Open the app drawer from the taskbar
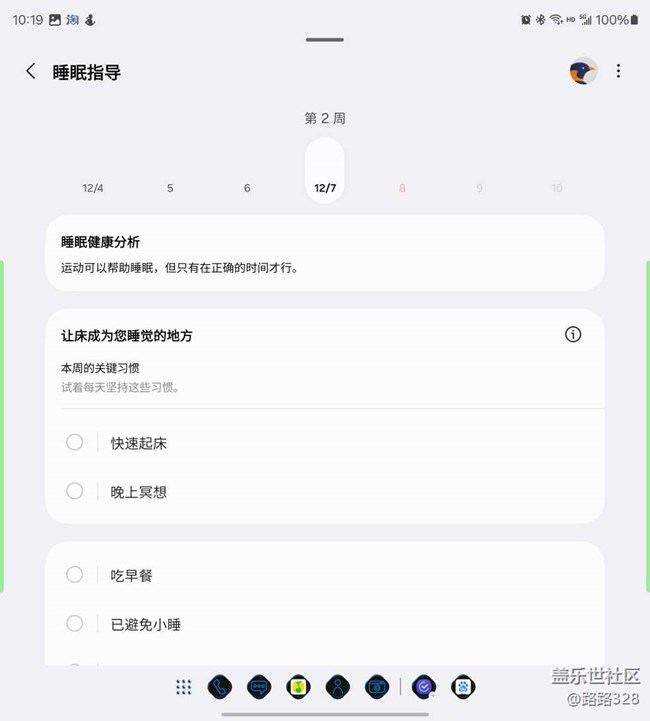The width and height of the screenshot is (650, 721). [183, 687]
